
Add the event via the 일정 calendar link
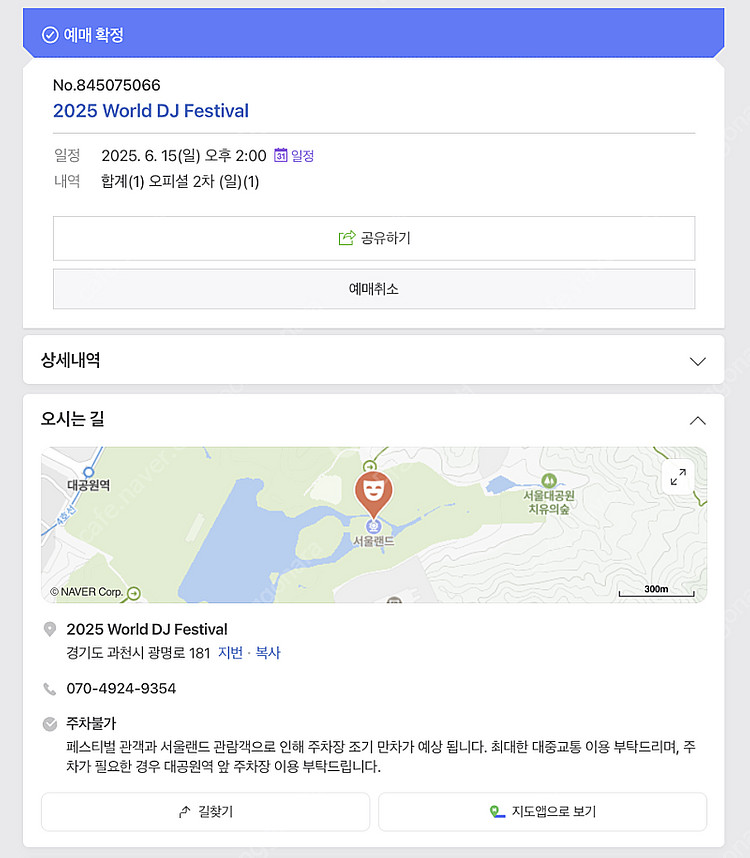[294, 155]
